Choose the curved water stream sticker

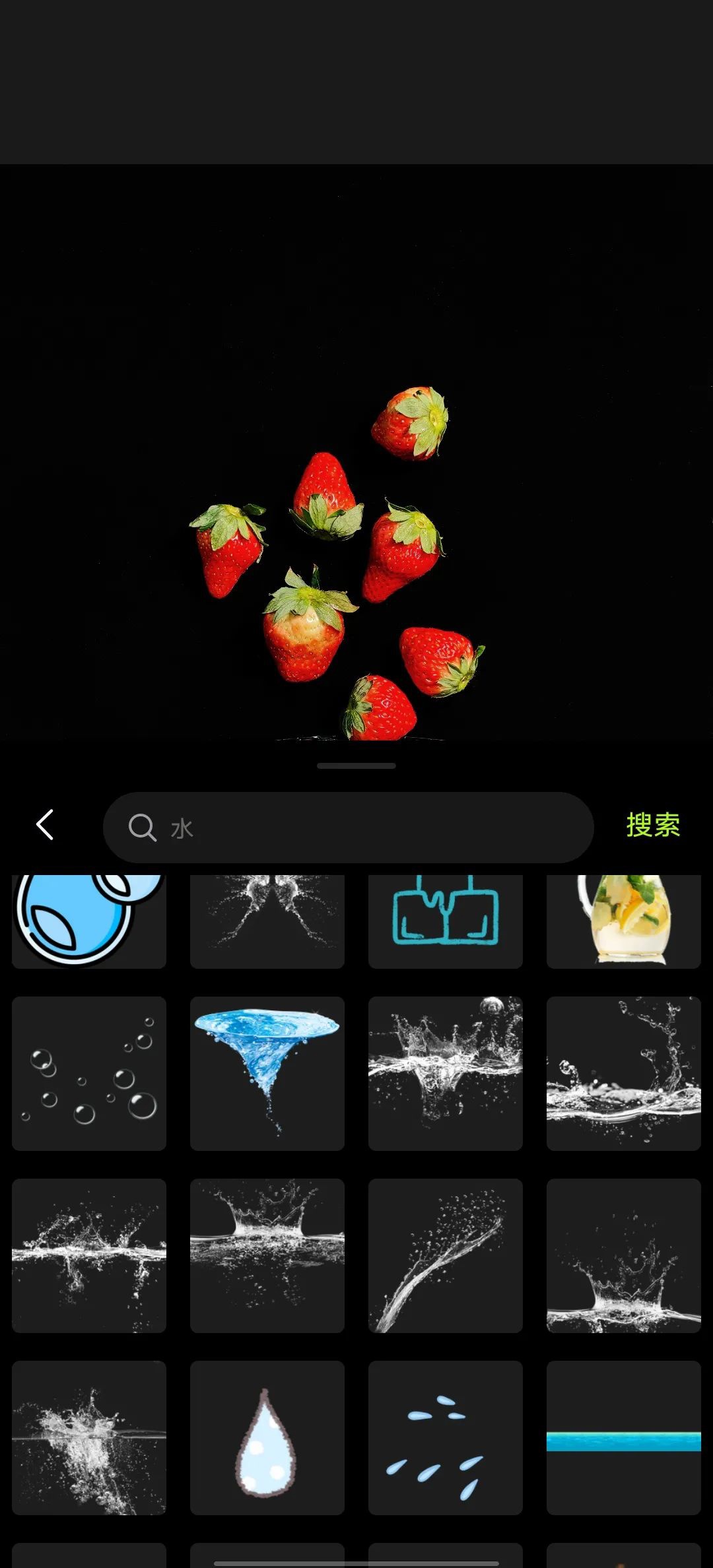[445, 1255]
